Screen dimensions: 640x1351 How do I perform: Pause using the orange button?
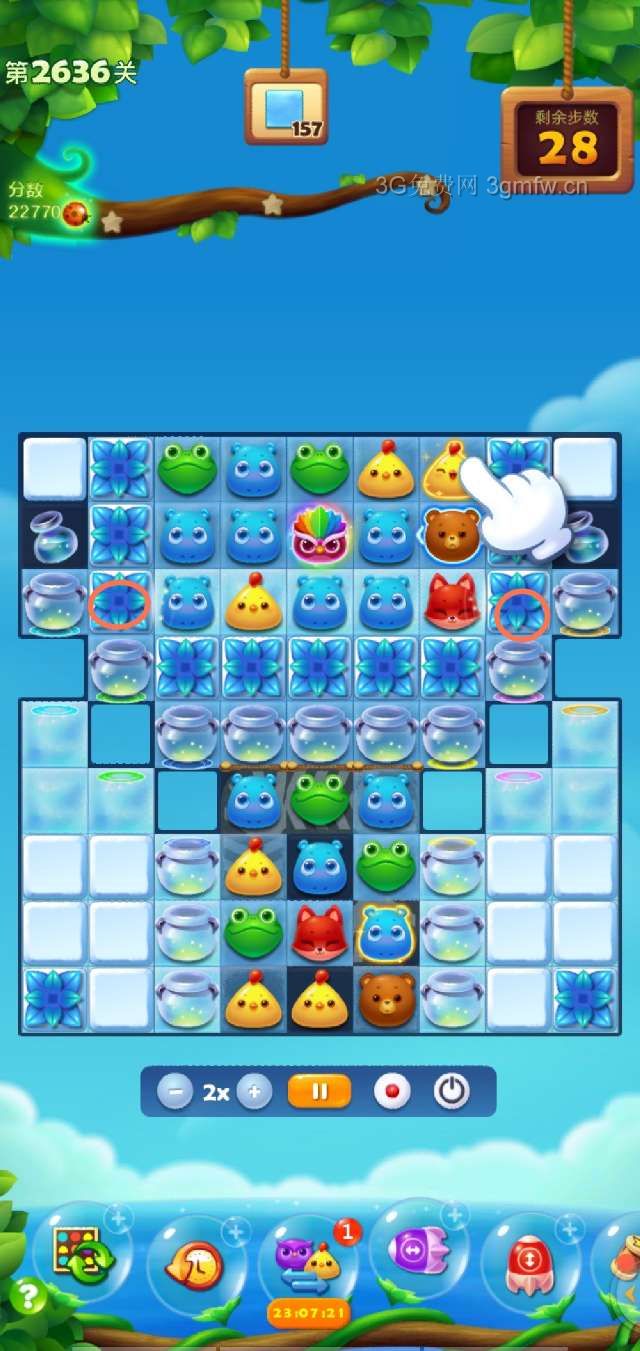point(319,1091)
